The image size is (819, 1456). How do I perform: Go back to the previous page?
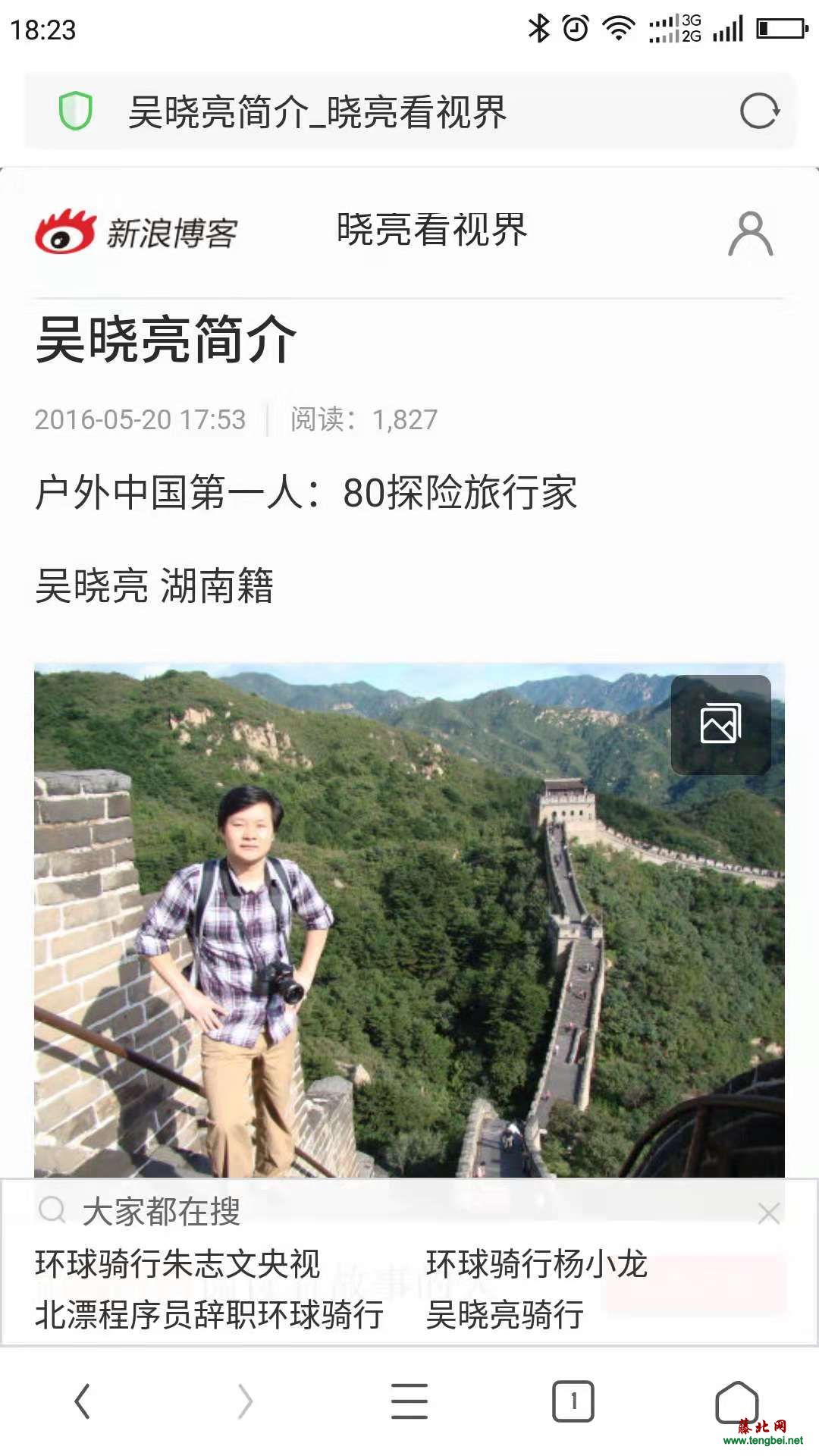point(82,1401)
